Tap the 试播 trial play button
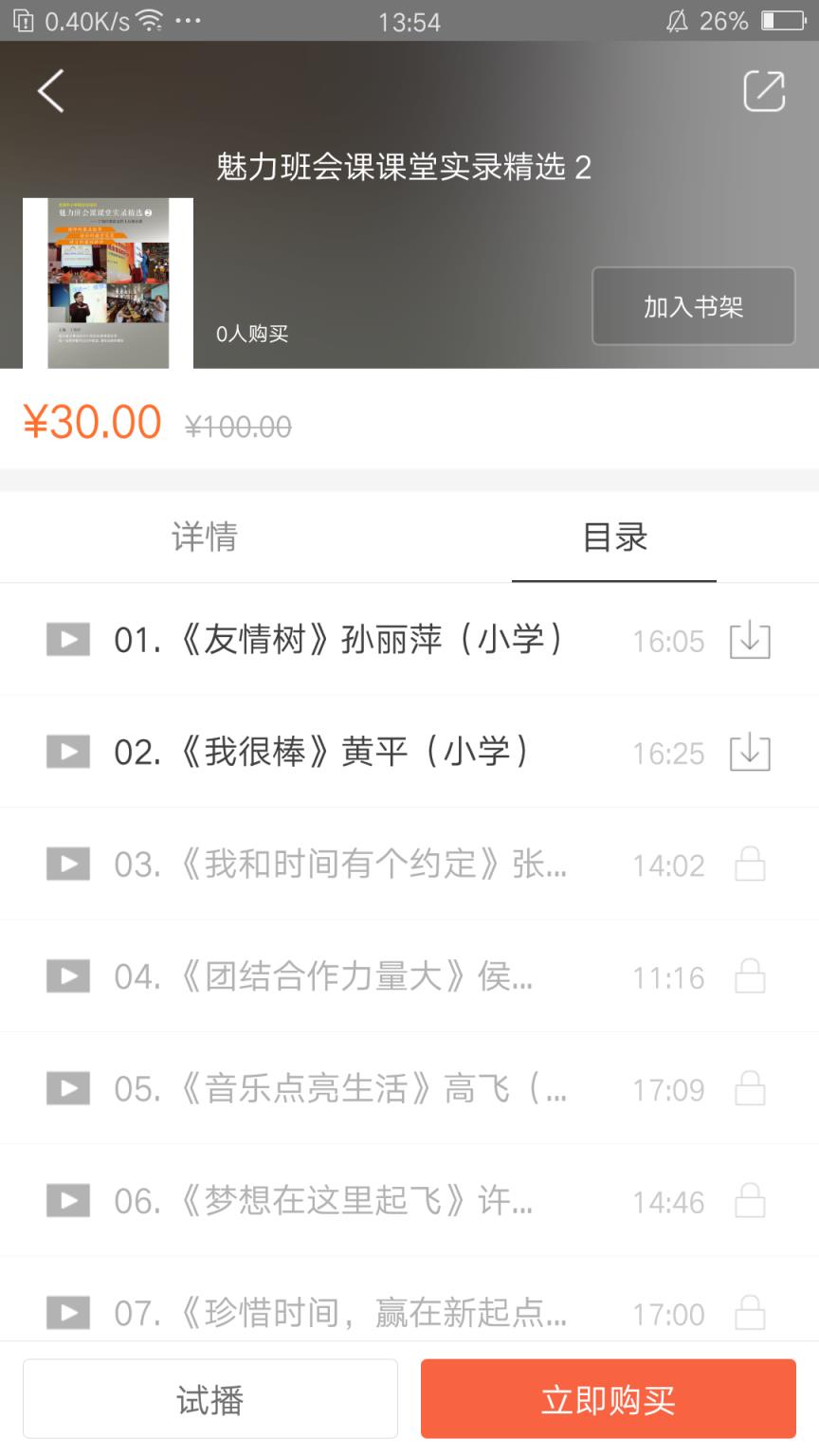 coord(210,1398)
